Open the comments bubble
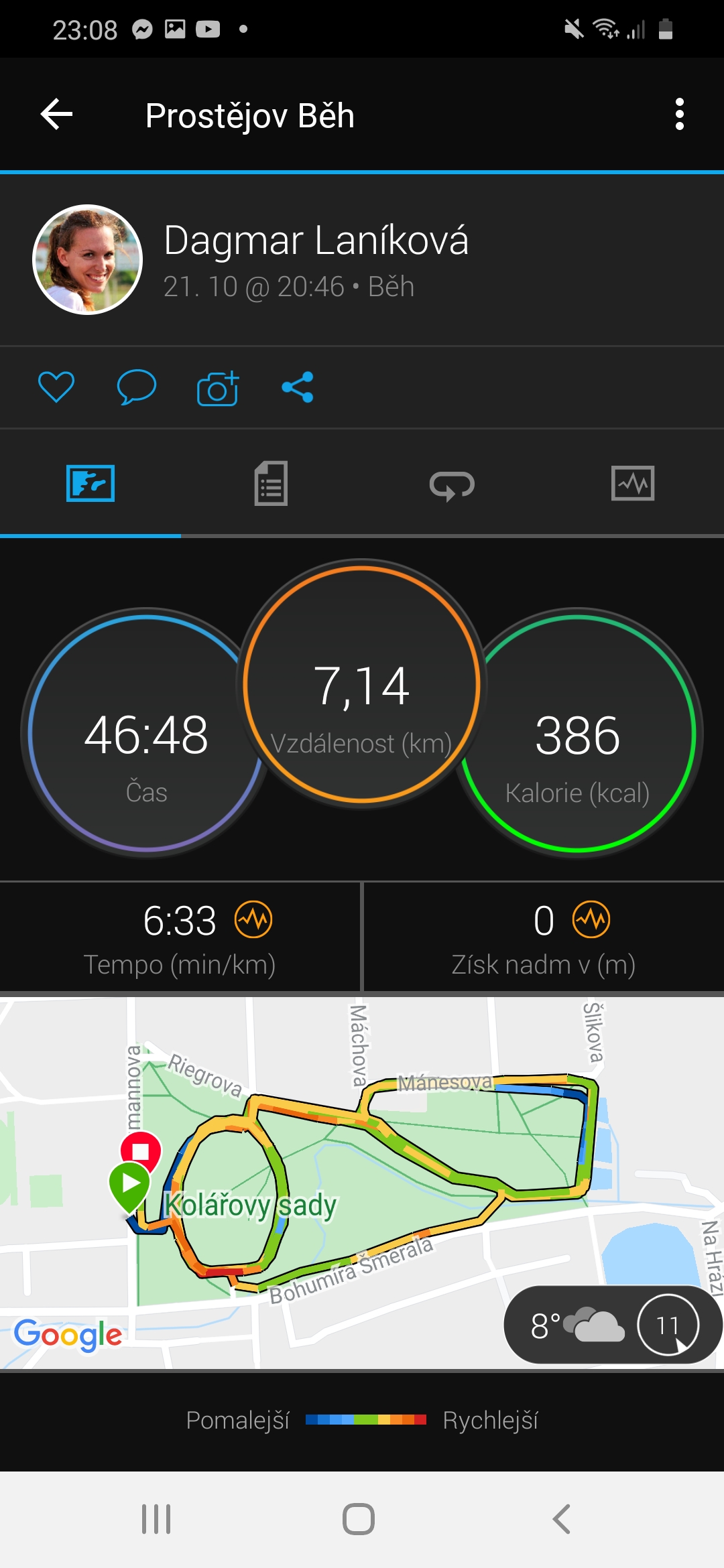 click(x=137, y=387)
